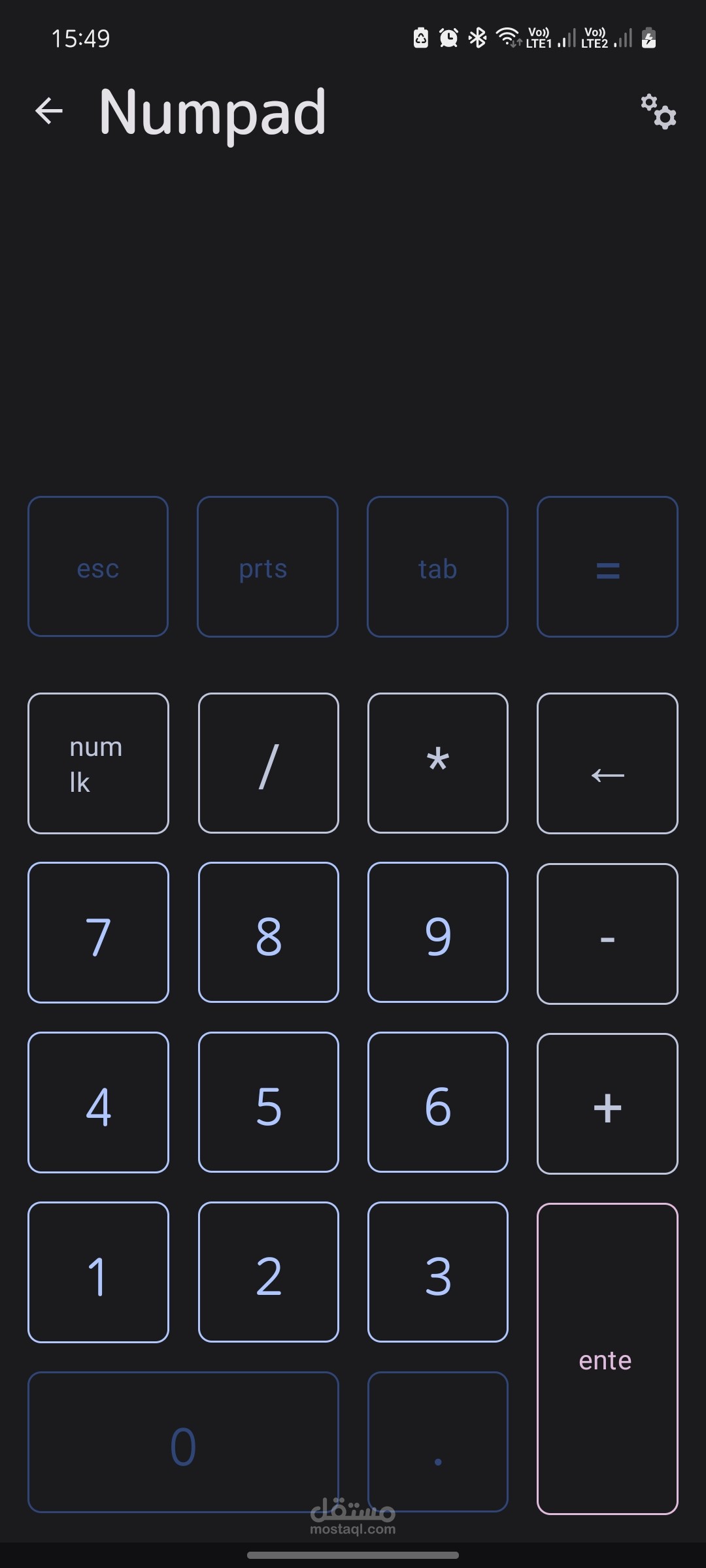Image resolution: width=706 pixels, height=1568 pixels.
Task: Tap number 7 key
Action: (x=98, y=932)
